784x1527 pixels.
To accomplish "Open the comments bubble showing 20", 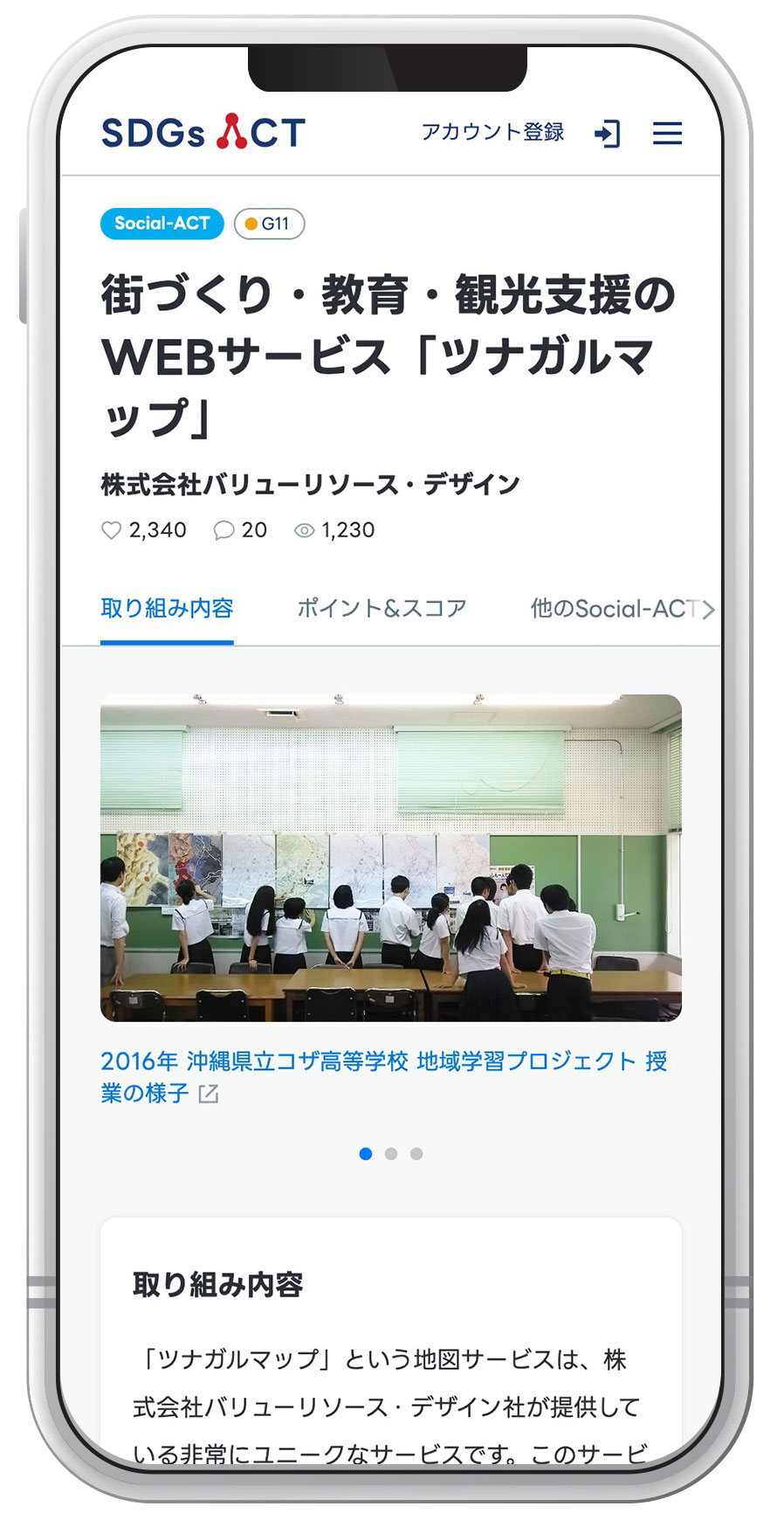I will (x=224, y=530).
